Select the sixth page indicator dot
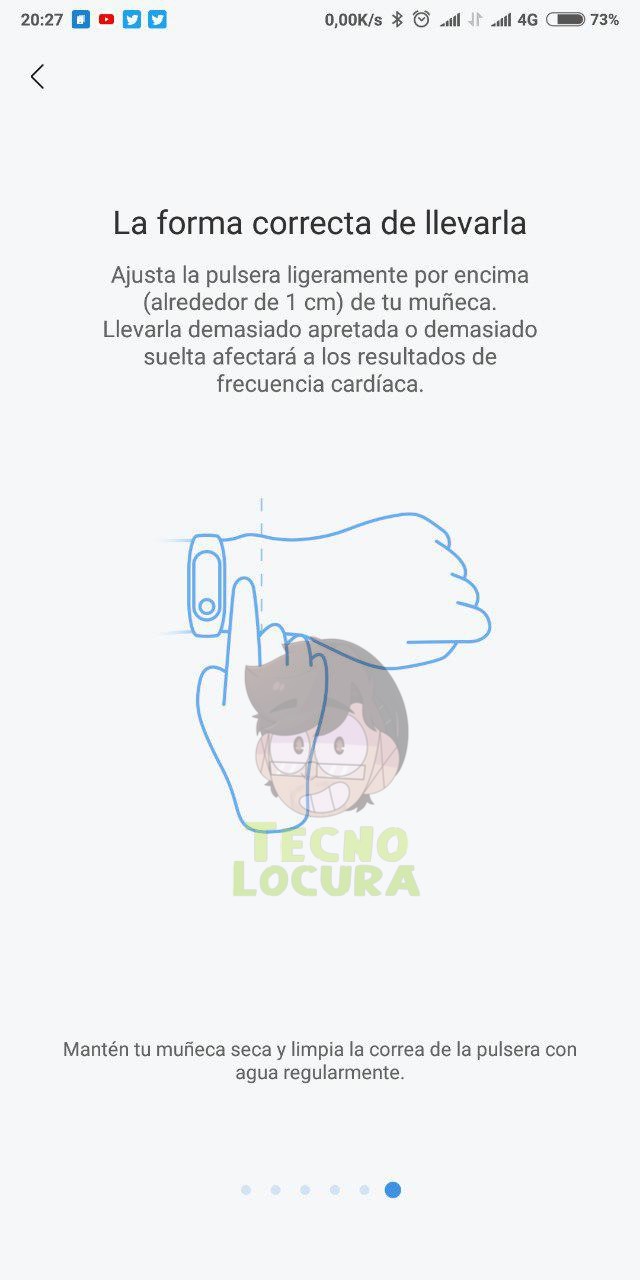640x1280 pixels. pos(393,1189)
